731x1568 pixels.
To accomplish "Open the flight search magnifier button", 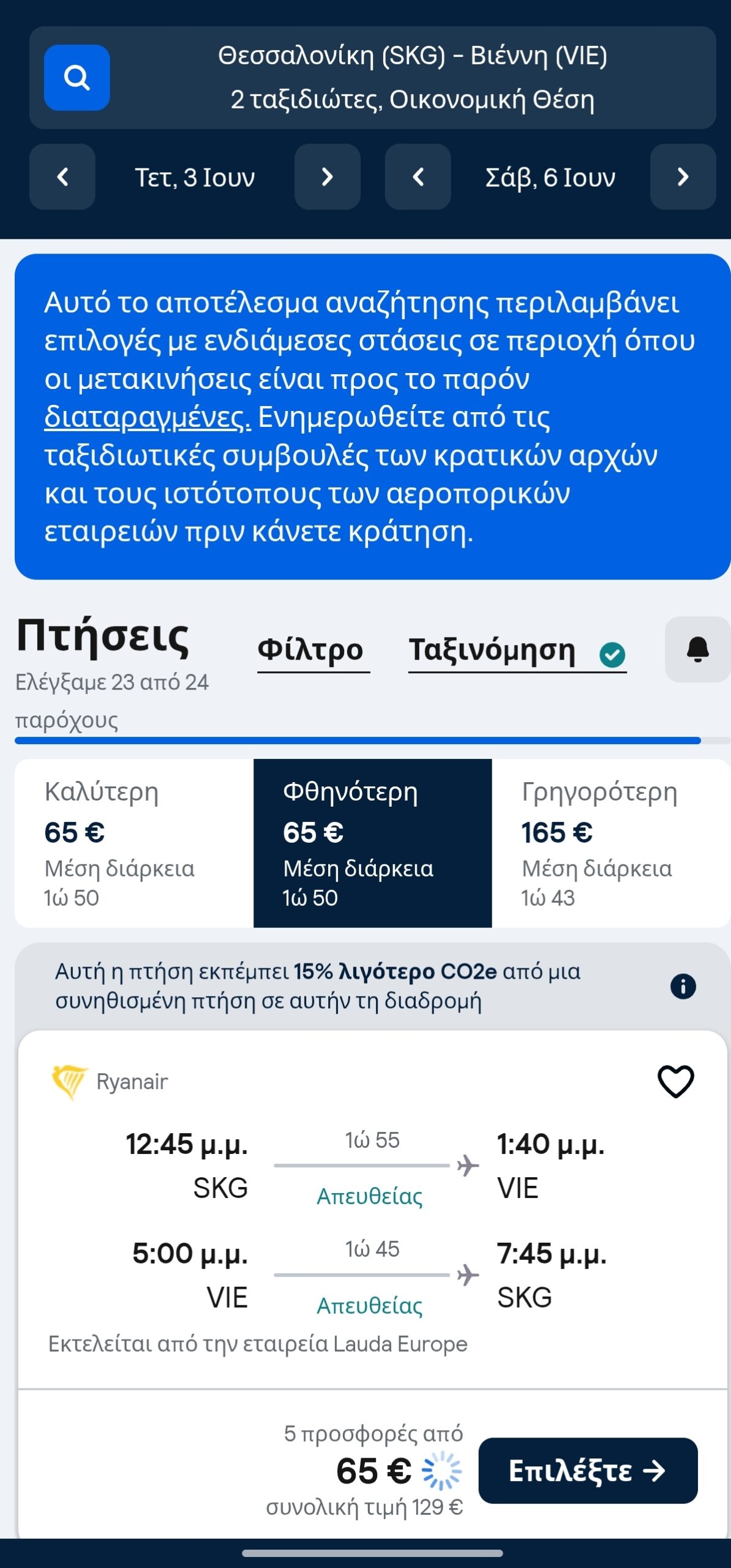I will point(77,78).
